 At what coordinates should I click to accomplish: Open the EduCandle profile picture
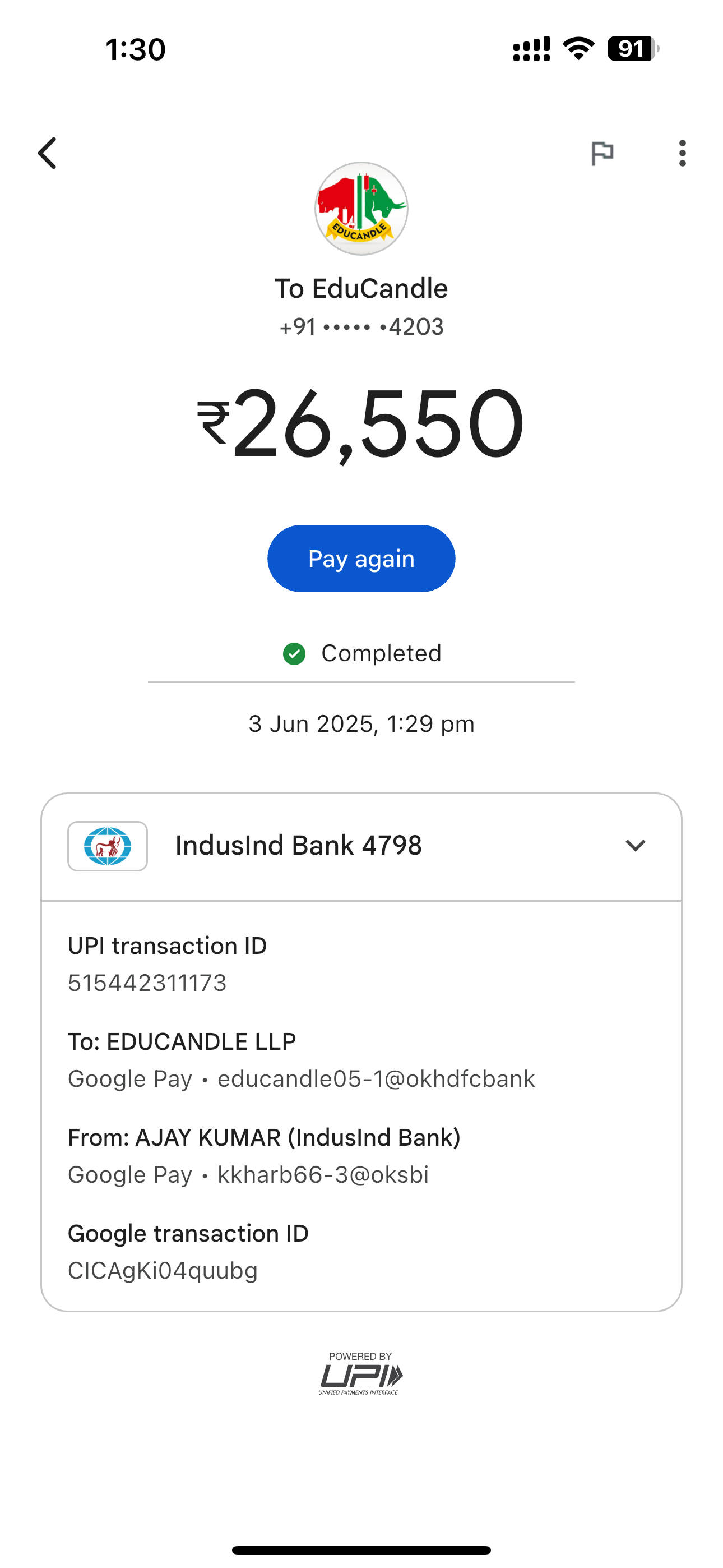(x=361, y=209)
